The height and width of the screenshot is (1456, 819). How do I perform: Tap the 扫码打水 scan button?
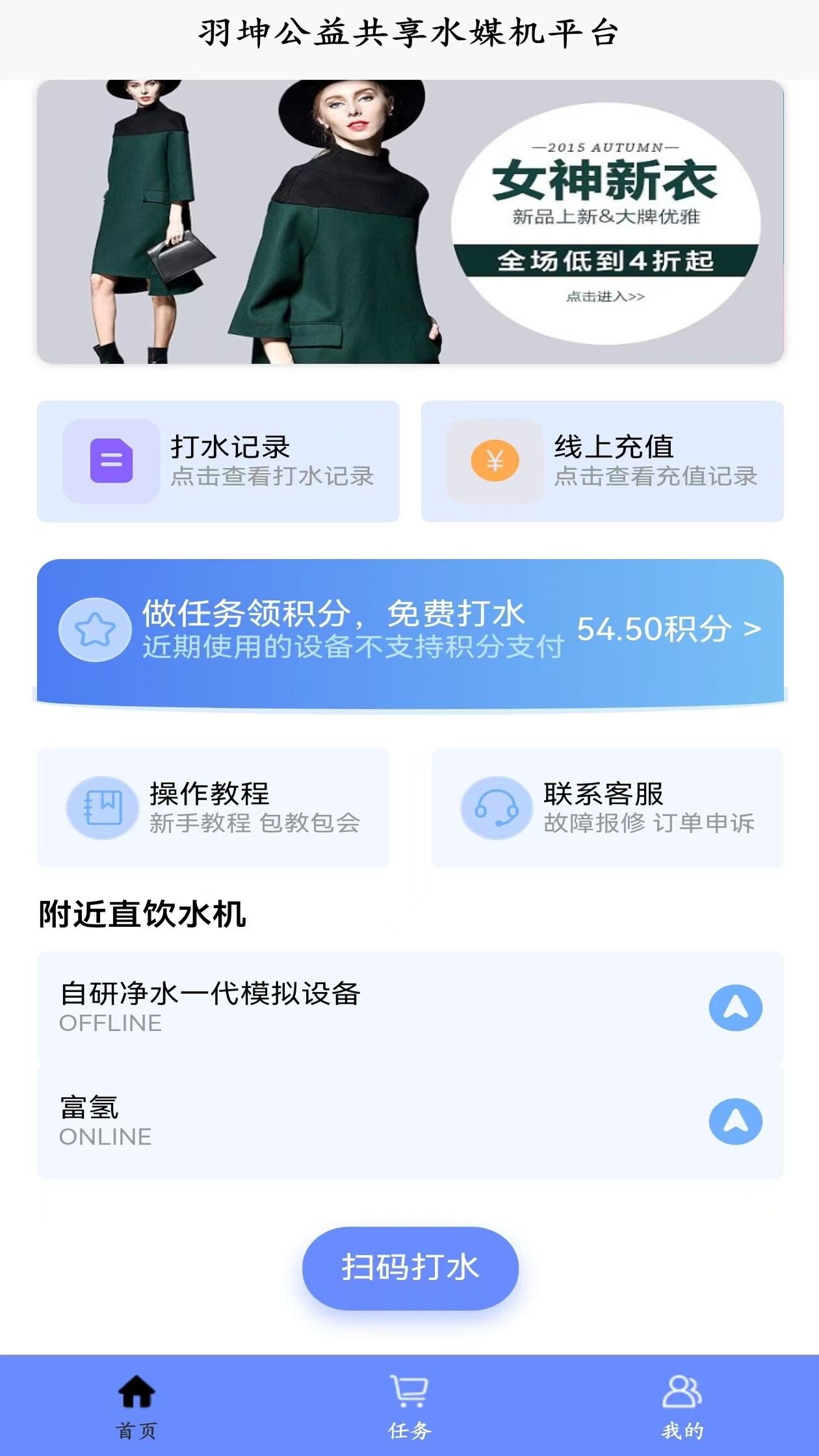(410, 1267)
